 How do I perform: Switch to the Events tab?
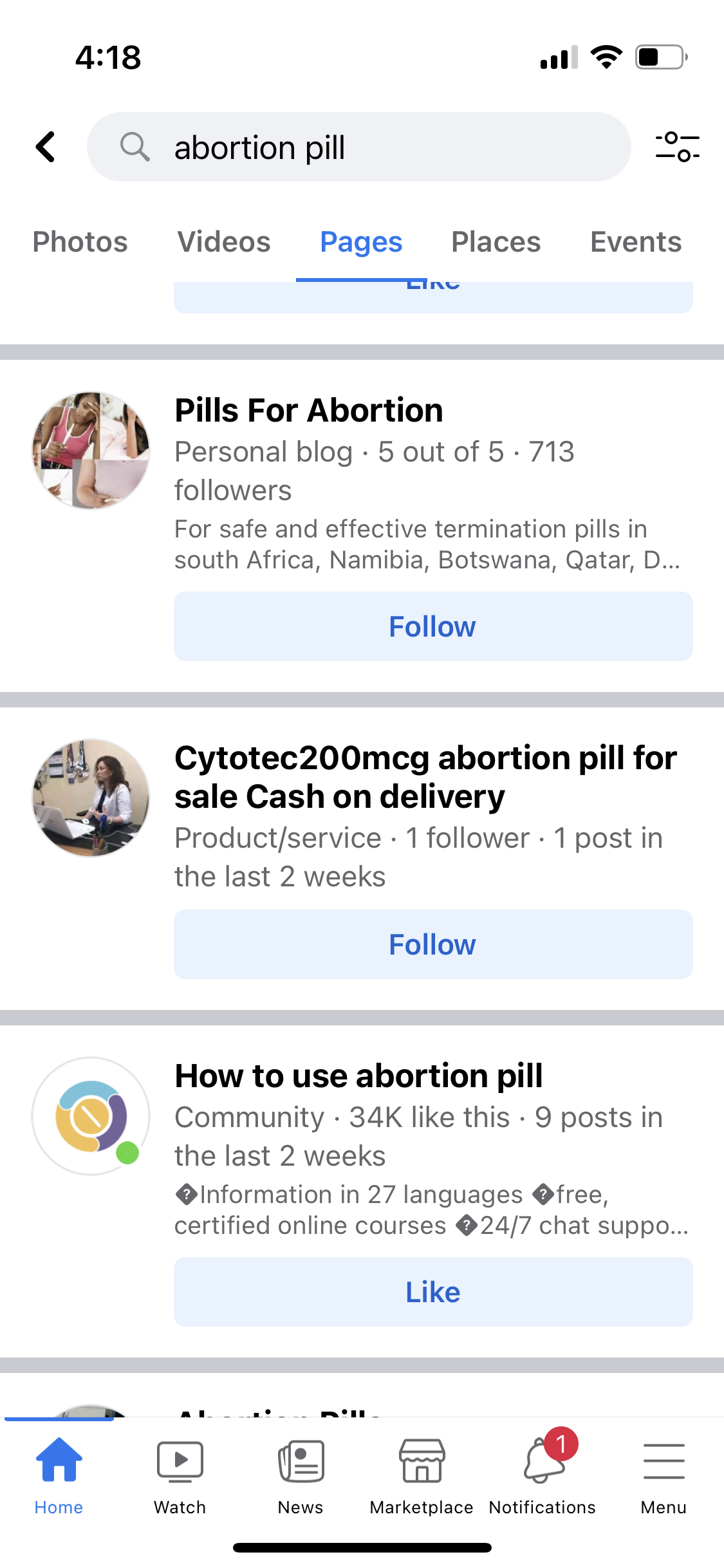(x=636, y=243)
